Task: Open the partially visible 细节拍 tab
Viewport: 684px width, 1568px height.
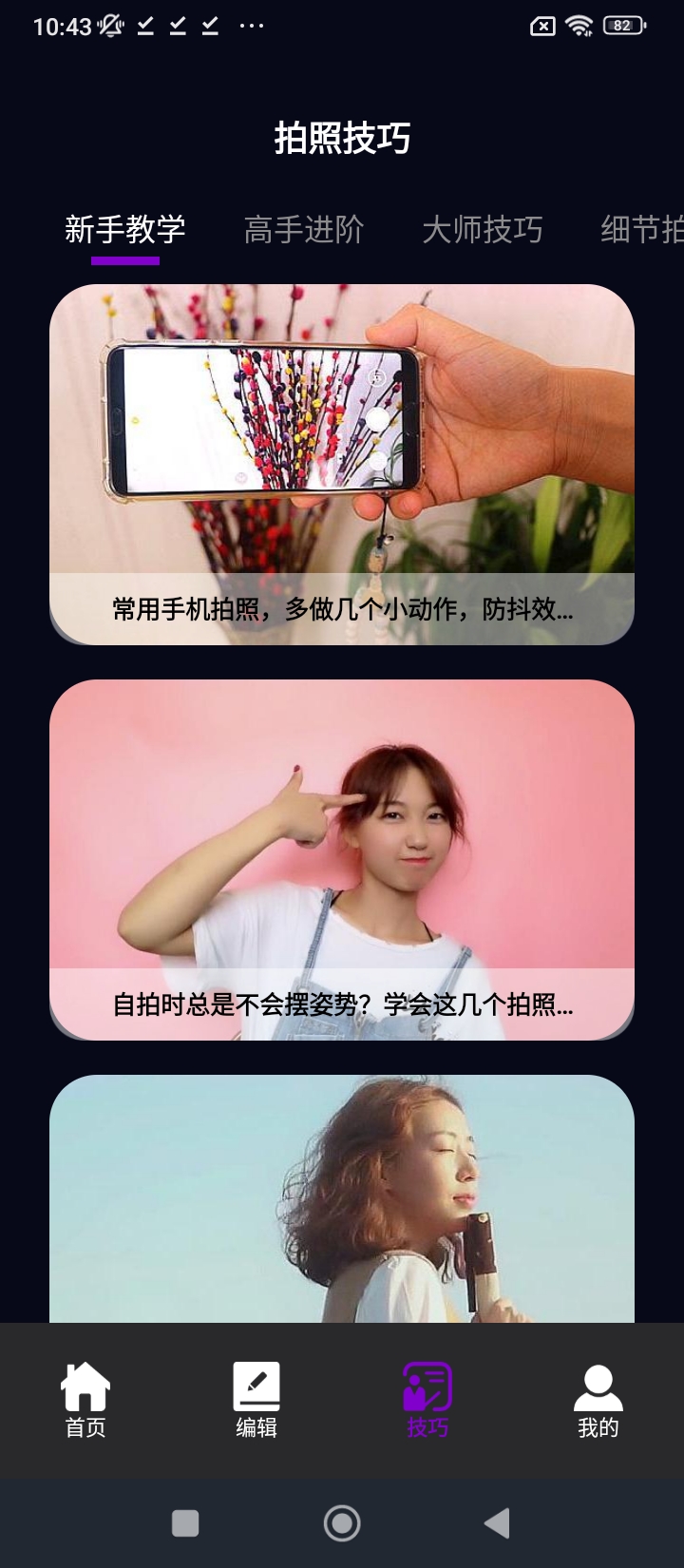Action: [x=641, y=230]
